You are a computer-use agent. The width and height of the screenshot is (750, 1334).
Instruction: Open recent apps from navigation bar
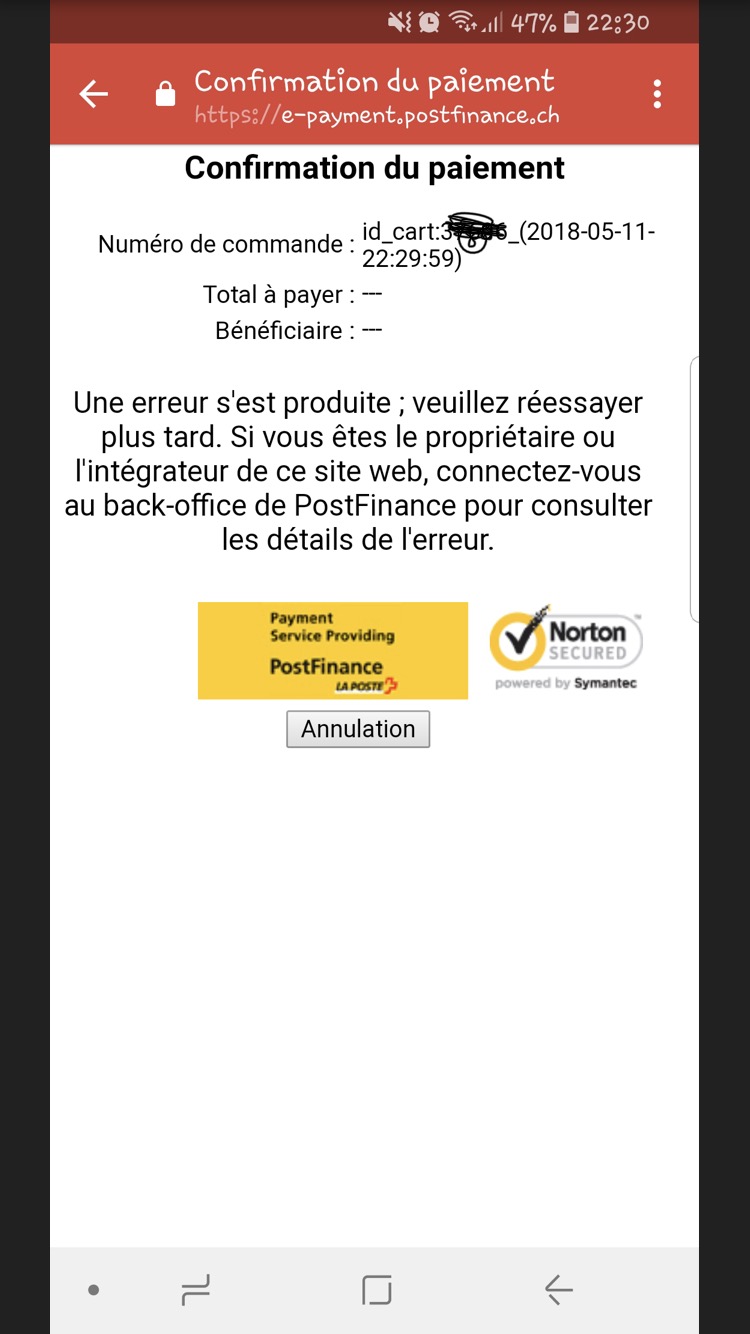pyautogui.click(x=196, y=1290)
